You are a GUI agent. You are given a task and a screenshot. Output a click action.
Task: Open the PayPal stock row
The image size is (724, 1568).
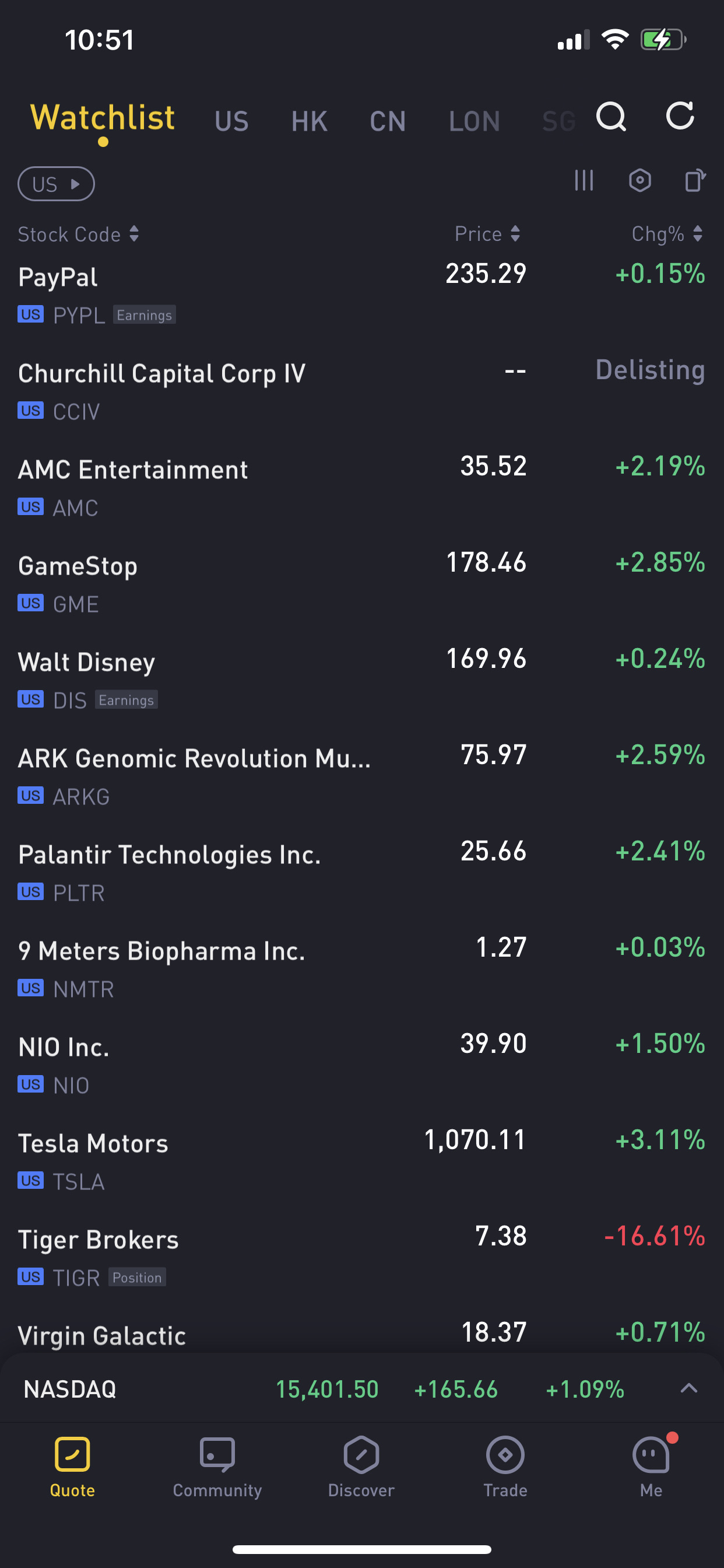362,294
